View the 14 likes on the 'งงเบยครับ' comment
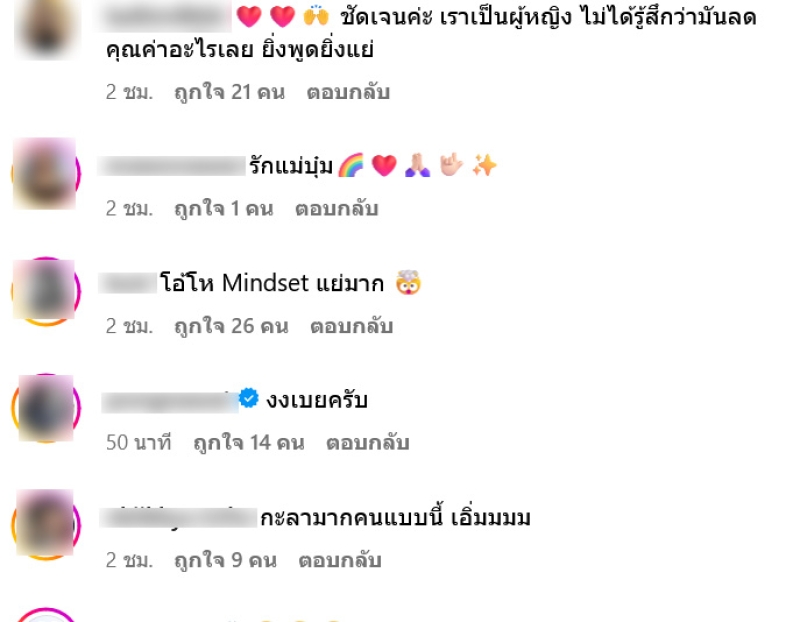Screen dimensions: 800x622 pos(248,443)
